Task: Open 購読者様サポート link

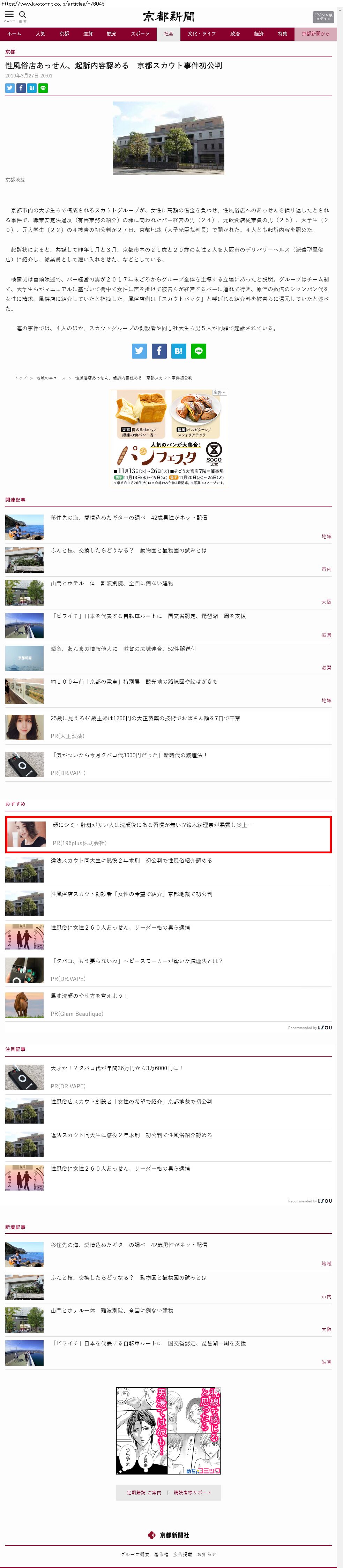Action: coord(193,1493)
